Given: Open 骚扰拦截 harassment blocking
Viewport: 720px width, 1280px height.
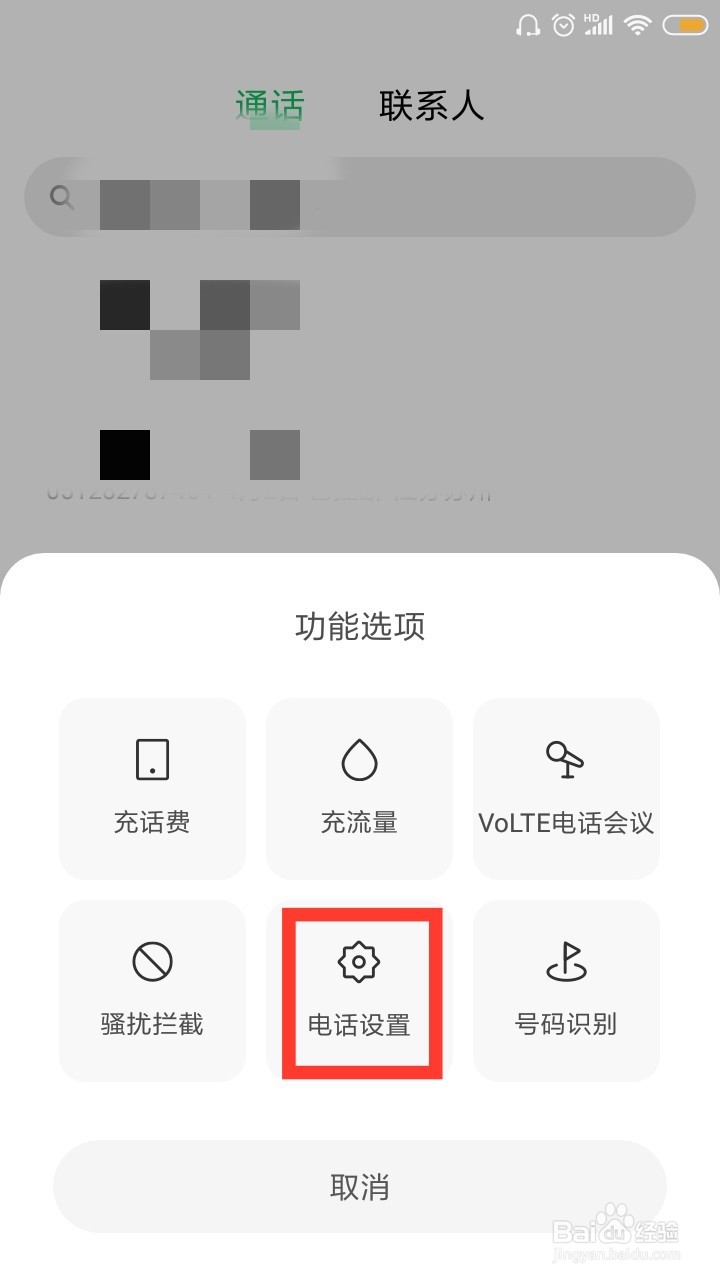Looking at the screenshot, I should (152, 990).
